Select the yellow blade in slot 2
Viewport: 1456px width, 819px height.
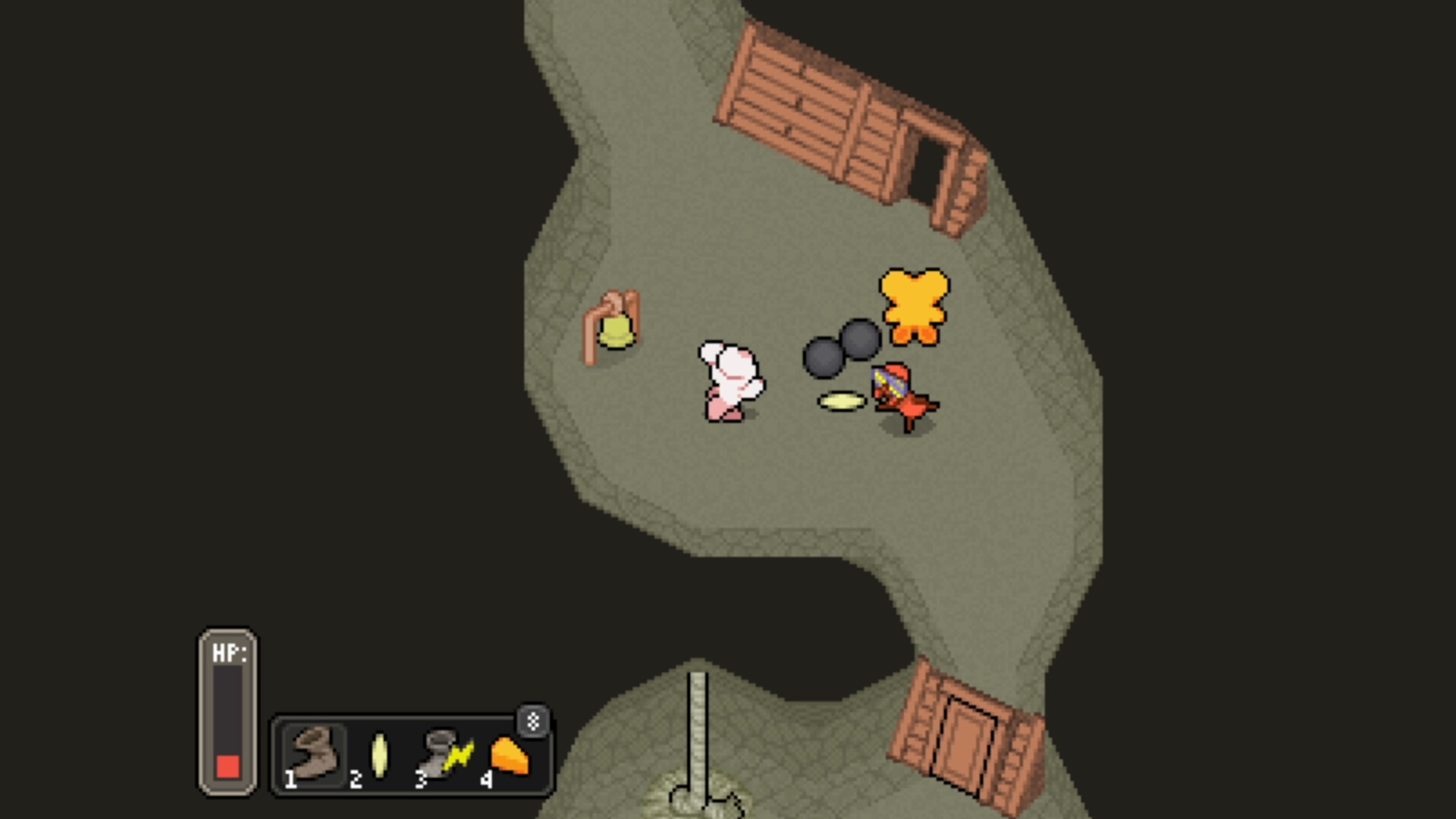(379, 755)
